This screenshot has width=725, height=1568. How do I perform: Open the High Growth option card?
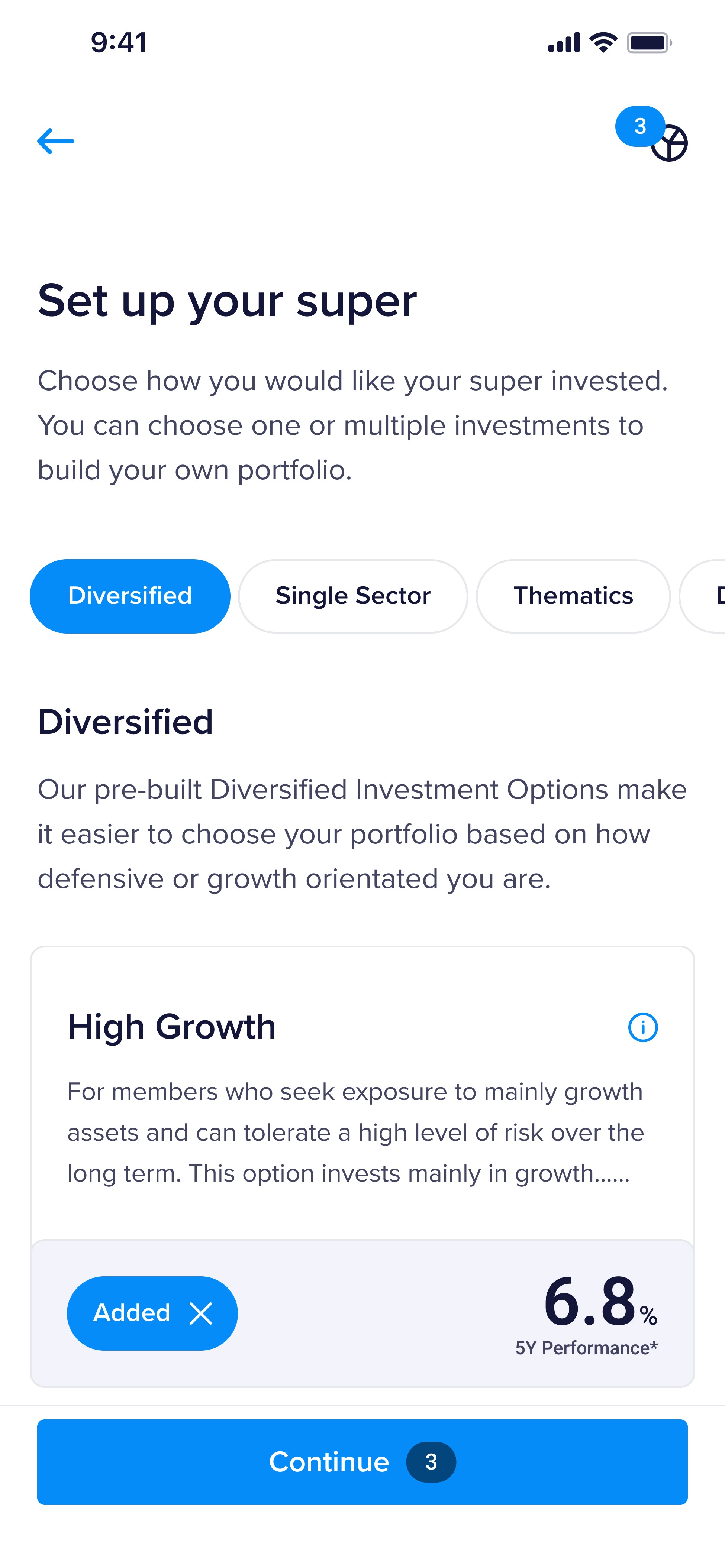point(362,1166)
